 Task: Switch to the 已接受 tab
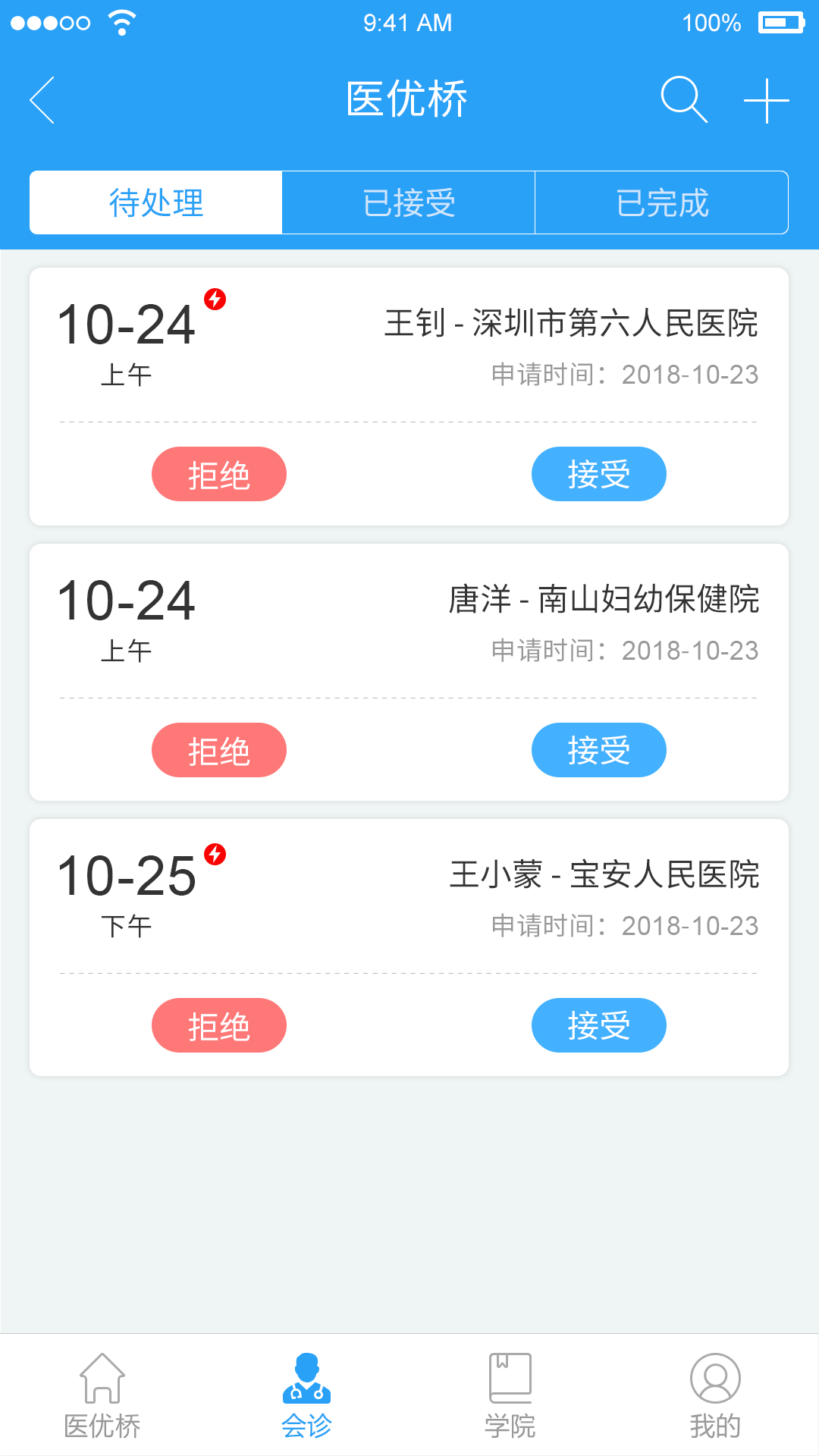(x=409, y=202)
